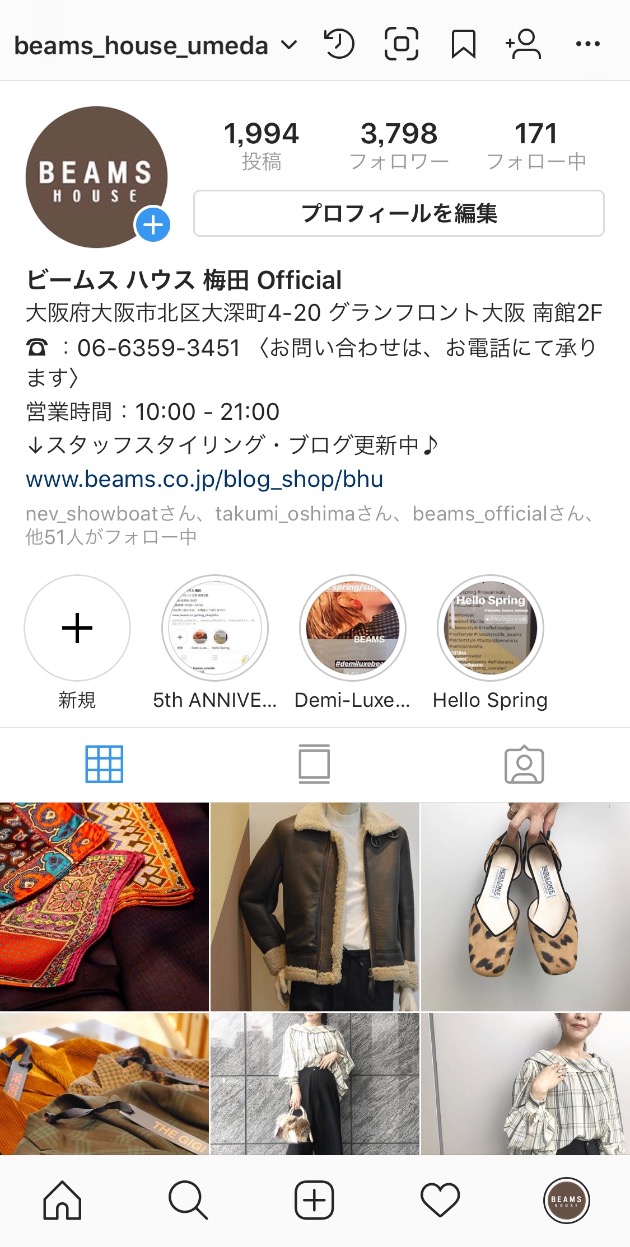The image size is (630, 1247).
Task: Open the archive history icon
Action: pyautogui.click(x=340, y=44)
